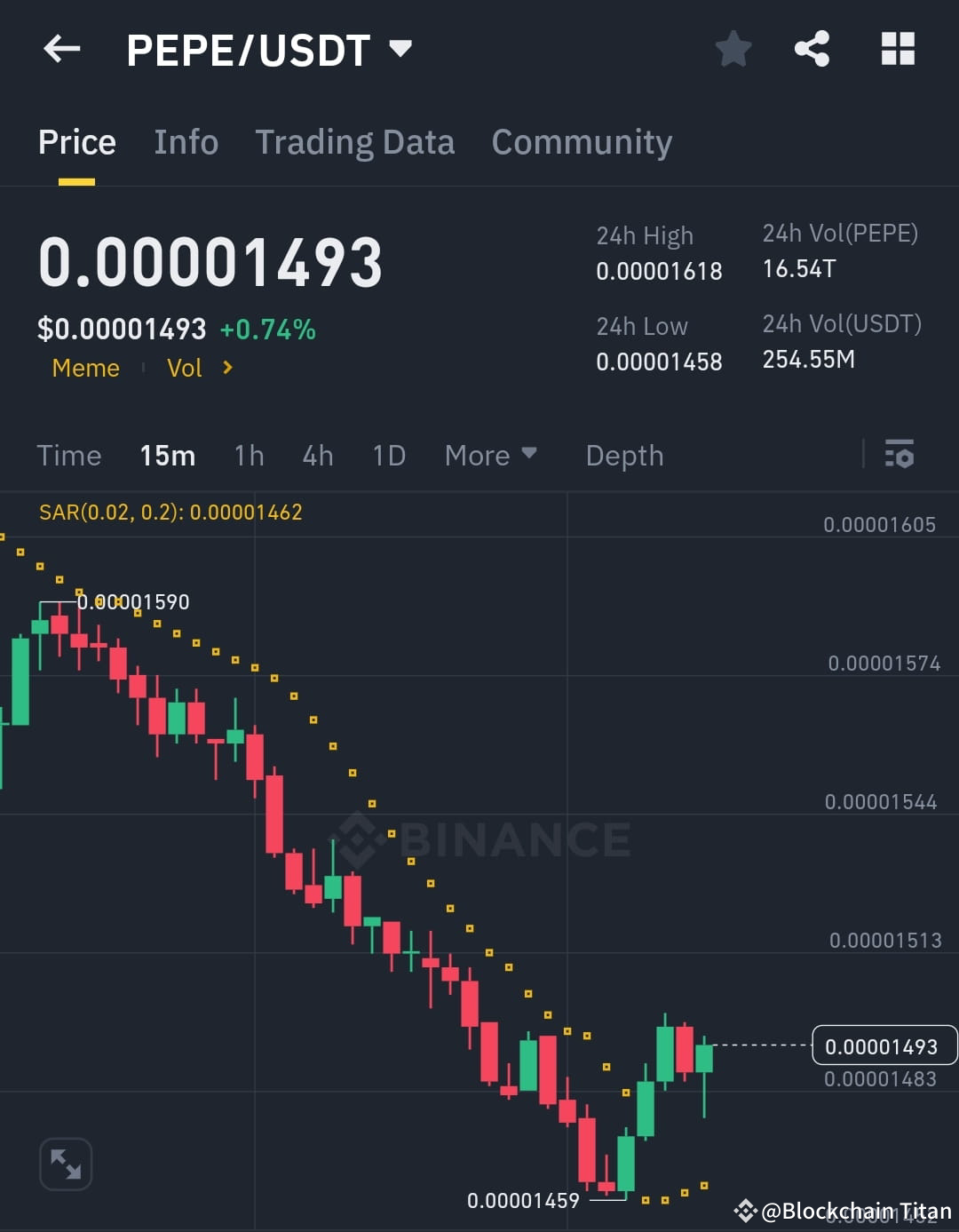The width and height of the screenshot is (959, 1232).
Task: Navigate back with the back arrow
Action: coord(60,49)
